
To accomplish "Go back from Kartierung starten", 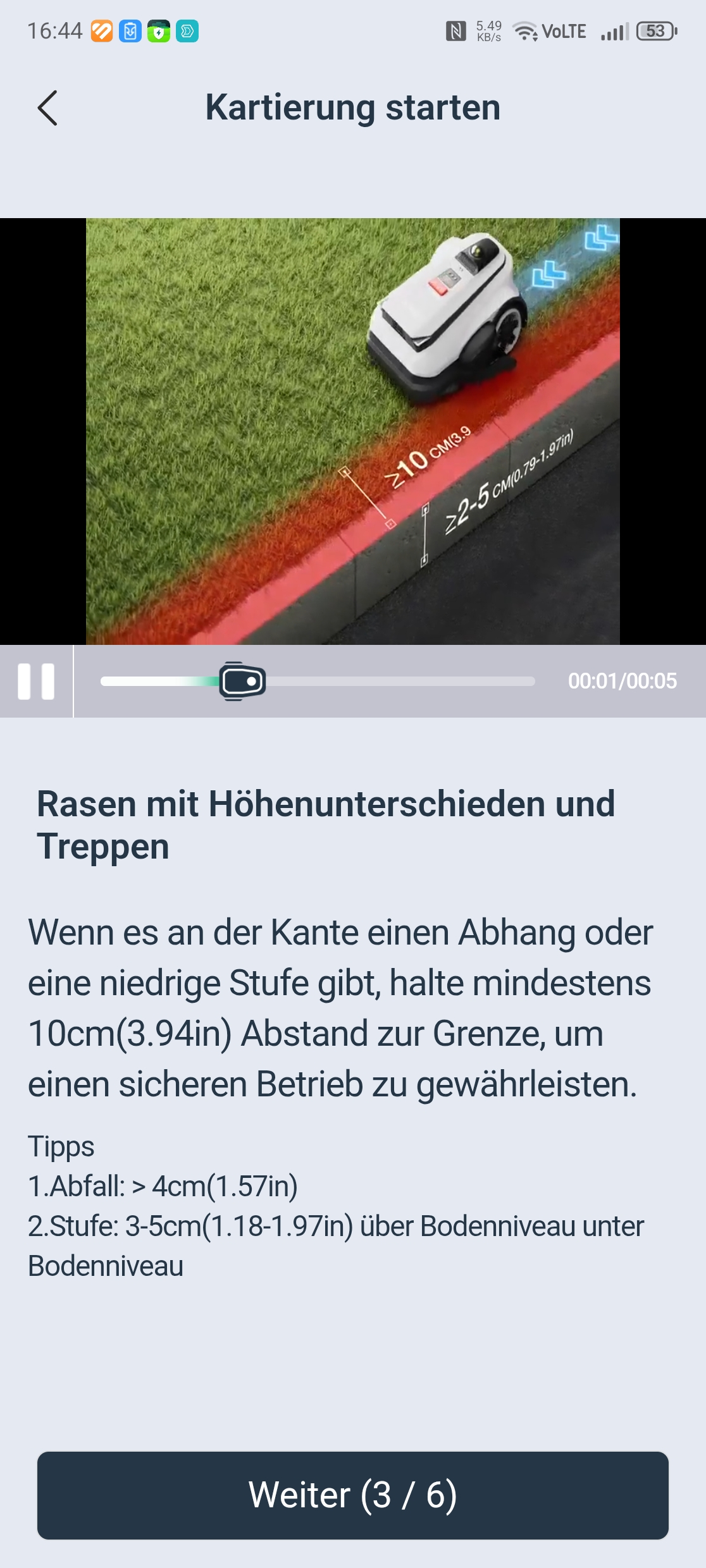I will tap(47, 108).
